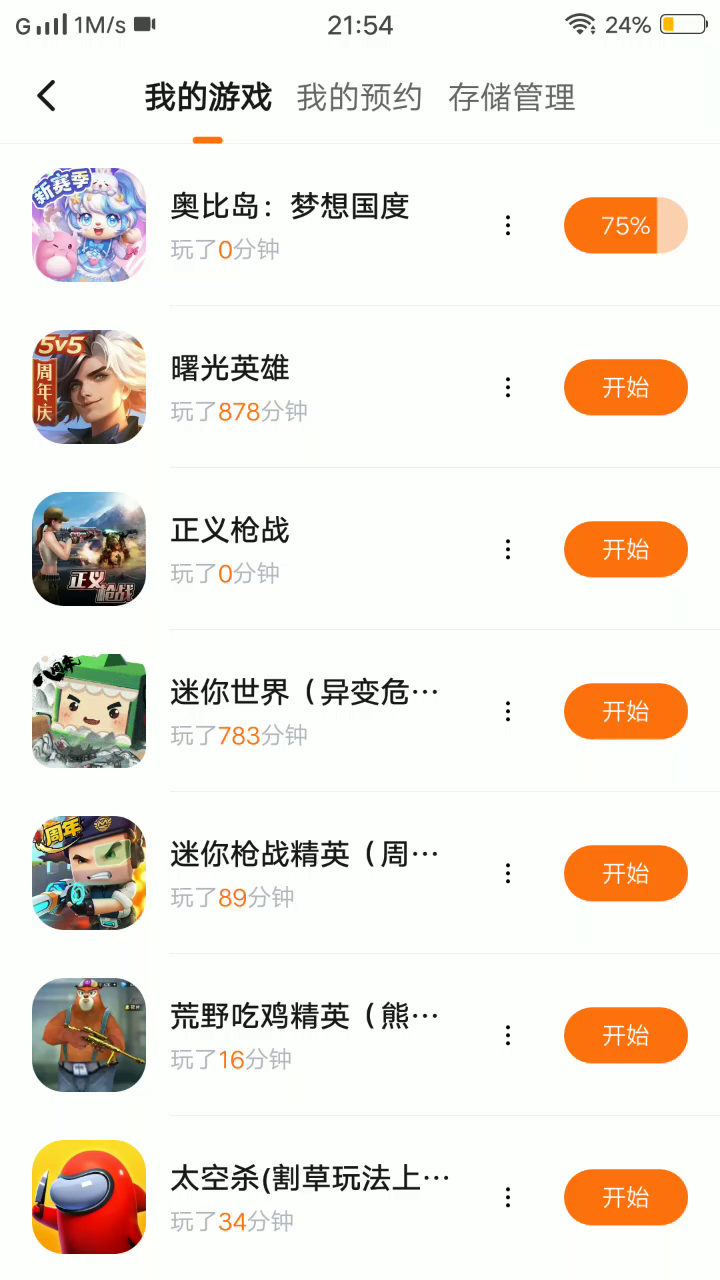Go back using the top-left arrow
The image size is (720, 1280).
[x=46, y=96]
